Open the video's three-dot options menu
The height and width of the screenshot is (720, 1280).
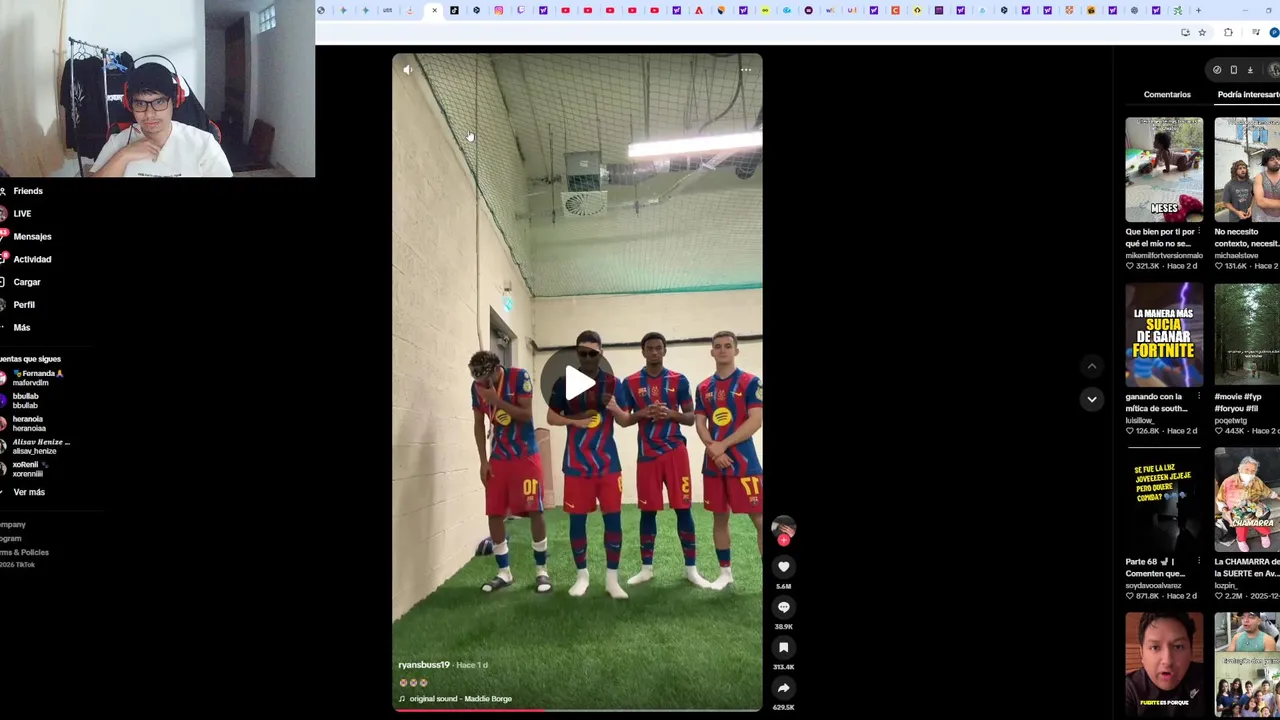[x=745, y=70]
